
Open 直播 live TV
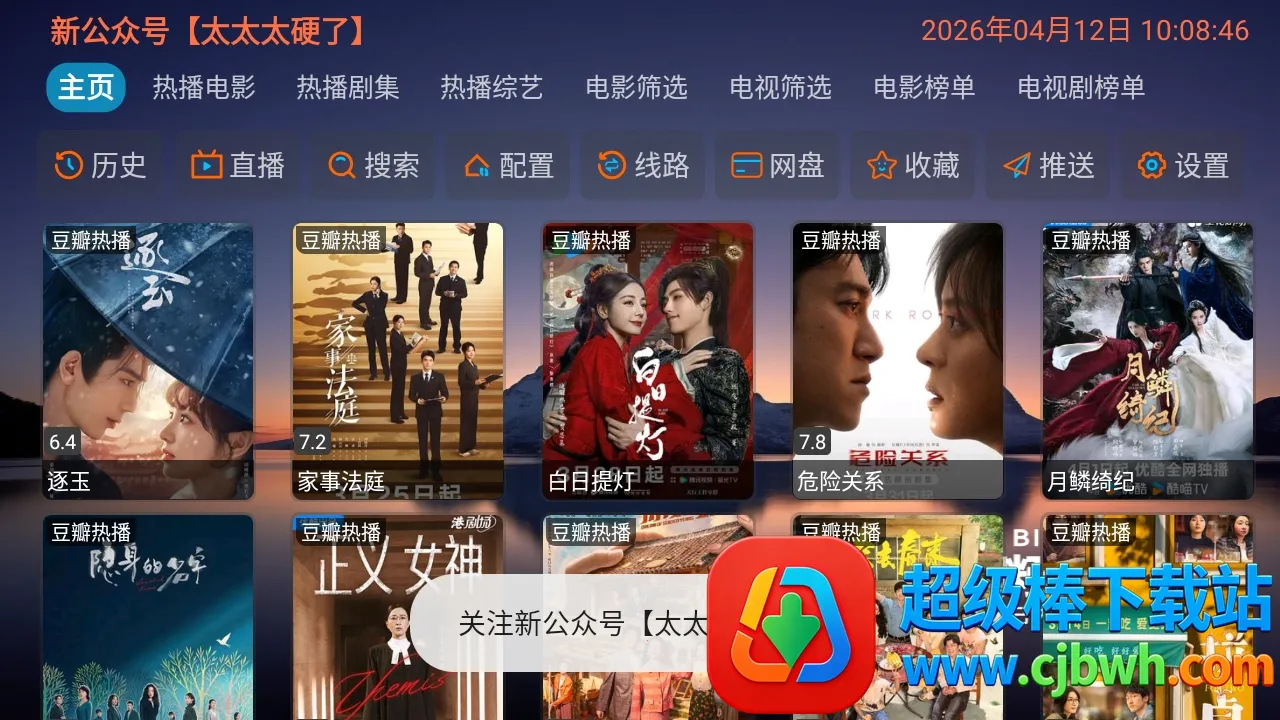pos(237,165)
